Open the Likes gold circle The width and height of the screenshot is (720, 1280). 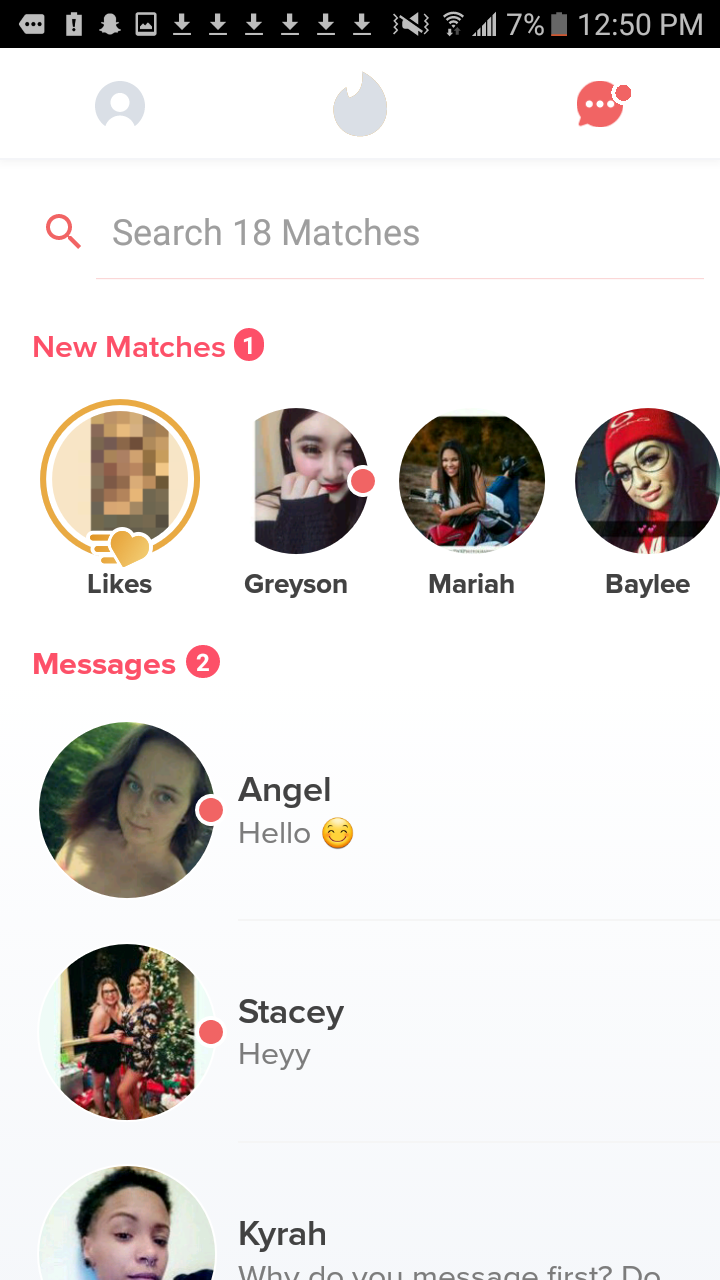tap(120, 481)
